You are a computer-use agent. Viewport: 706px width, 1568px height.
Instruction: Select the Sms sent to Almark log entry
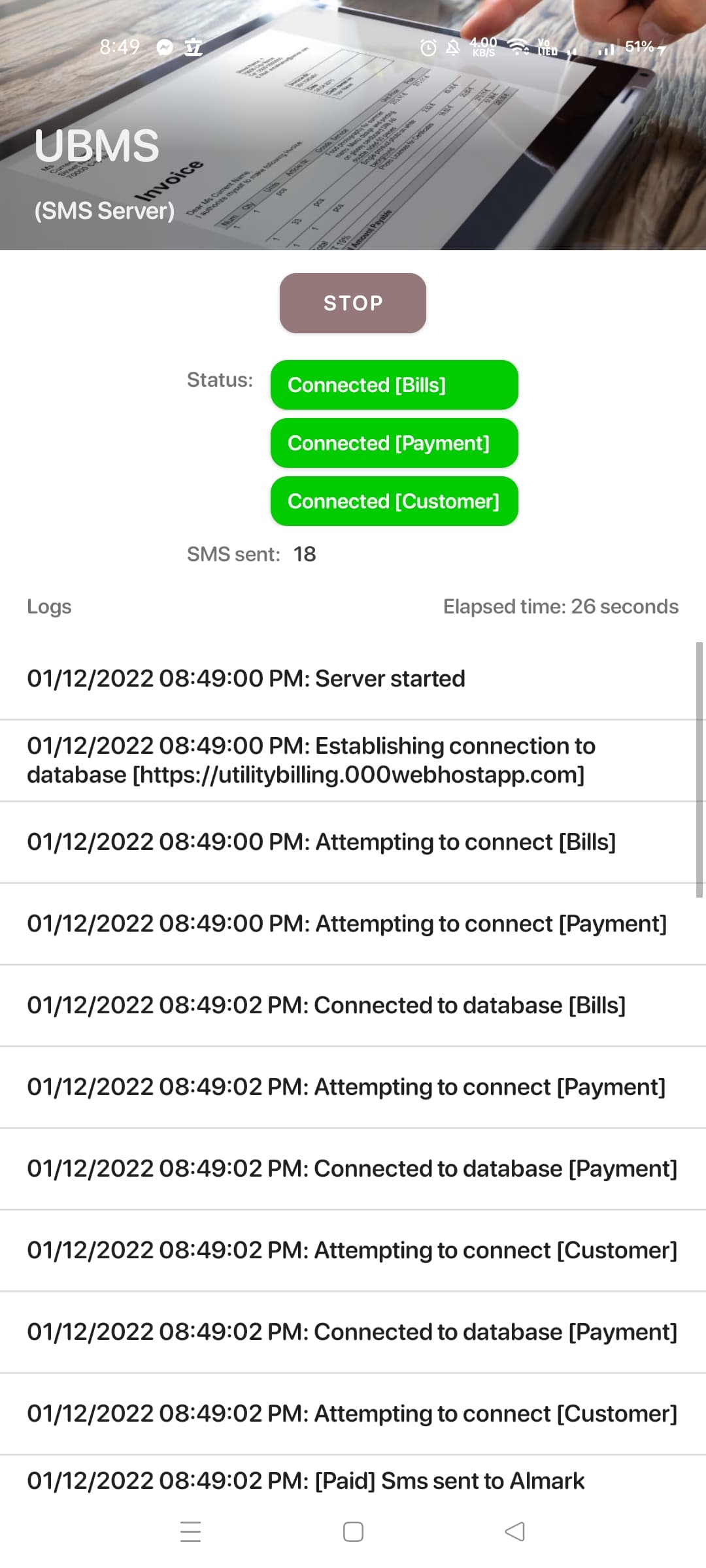pyautogui.click(x=305, y=1481)
